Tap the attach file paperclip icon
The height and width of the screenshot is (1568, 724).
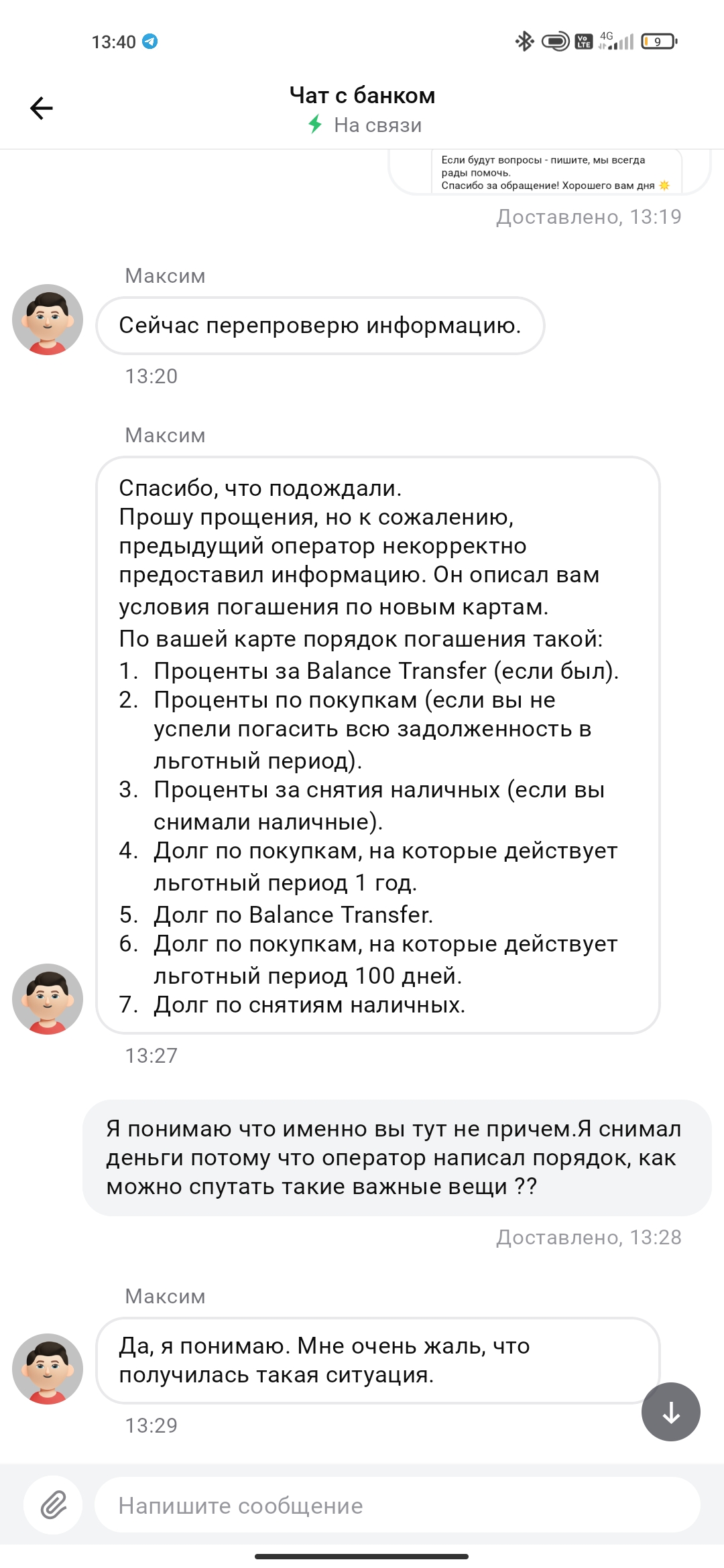click(53, 1505)
